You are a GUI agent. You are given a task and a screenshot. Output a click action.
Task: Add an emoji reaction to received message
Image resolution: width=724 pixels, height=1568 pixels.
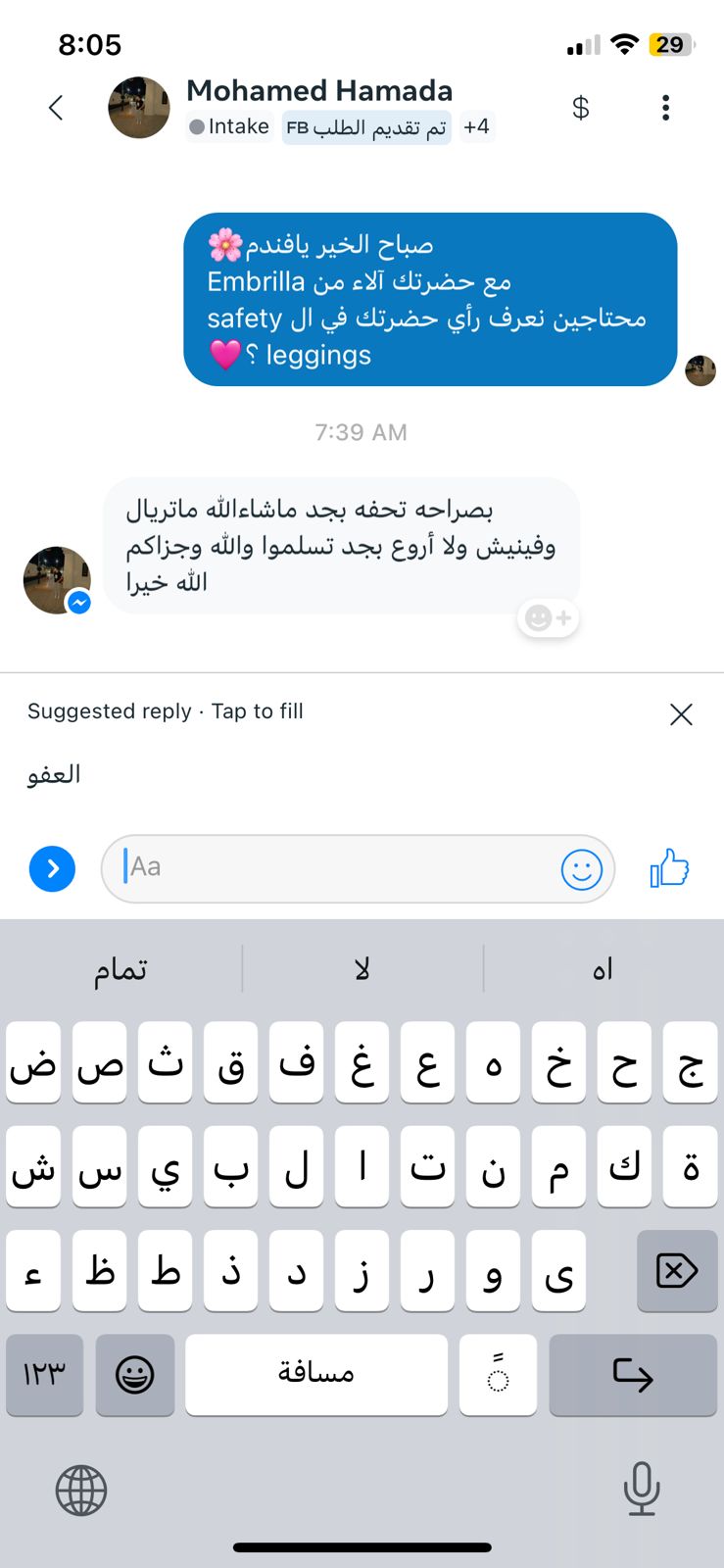coord(549,617)
